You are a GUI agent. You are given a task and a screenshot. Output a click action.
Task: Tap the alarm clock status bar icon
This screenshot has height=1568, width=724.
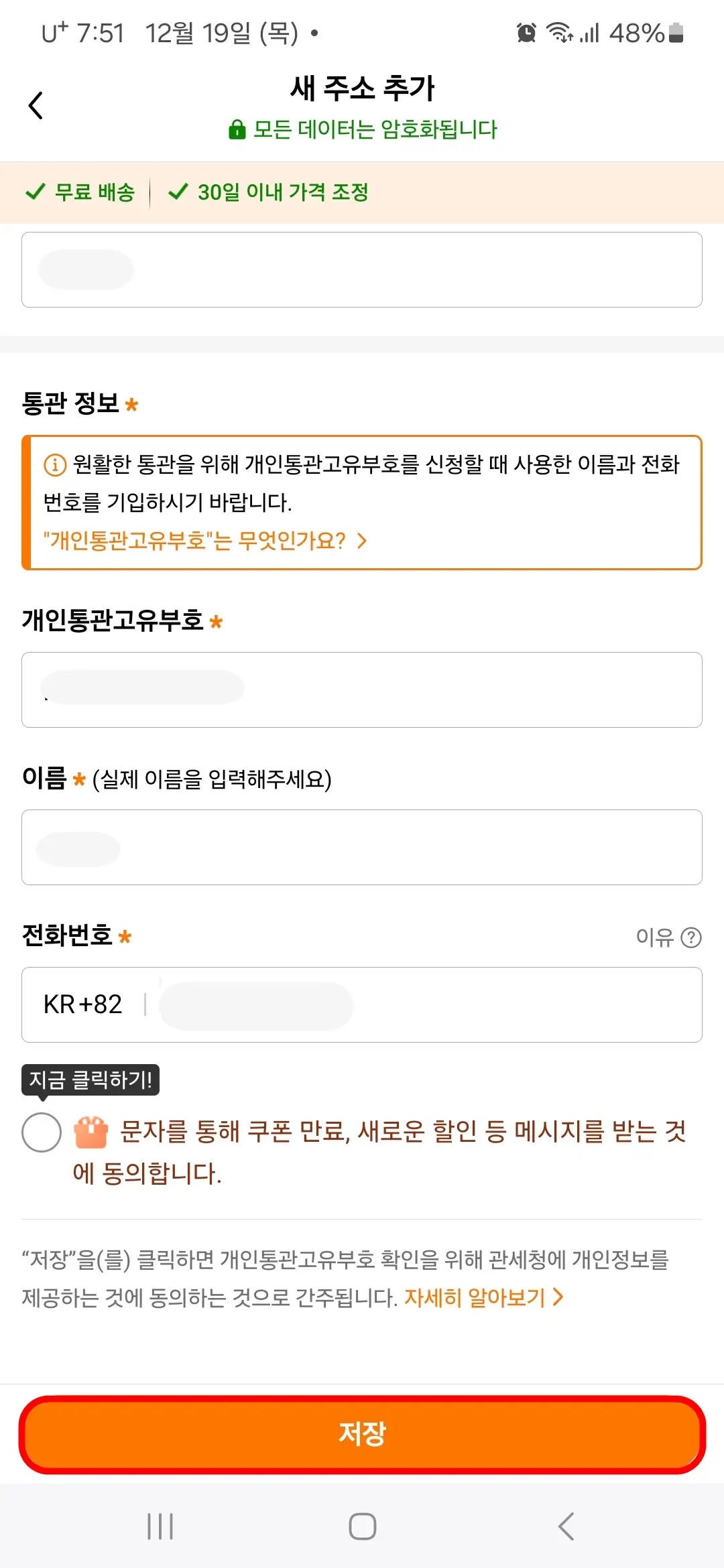coord(525,32)
